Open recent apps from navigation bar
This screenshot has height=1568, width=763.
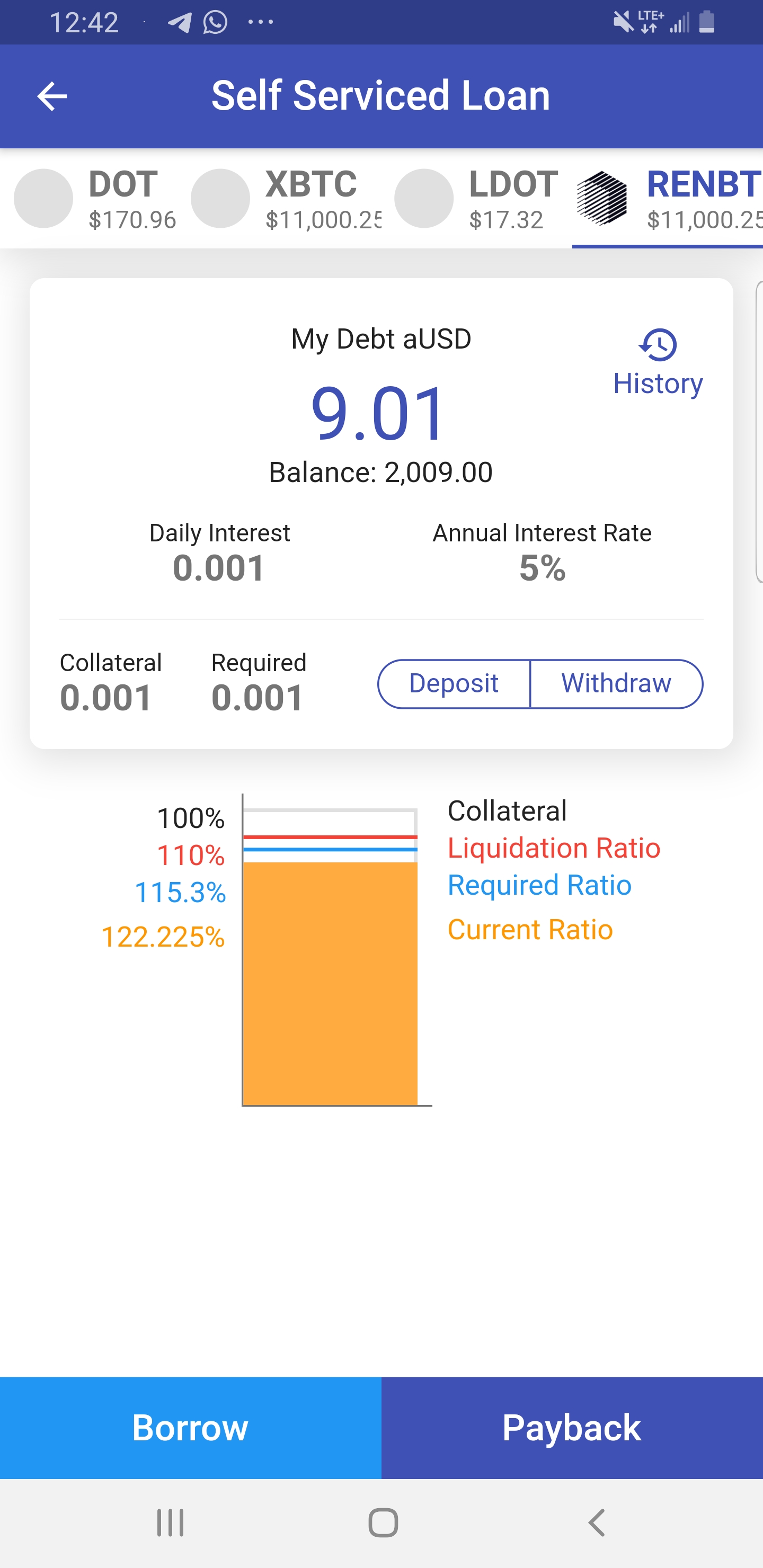click(171, 1523)
